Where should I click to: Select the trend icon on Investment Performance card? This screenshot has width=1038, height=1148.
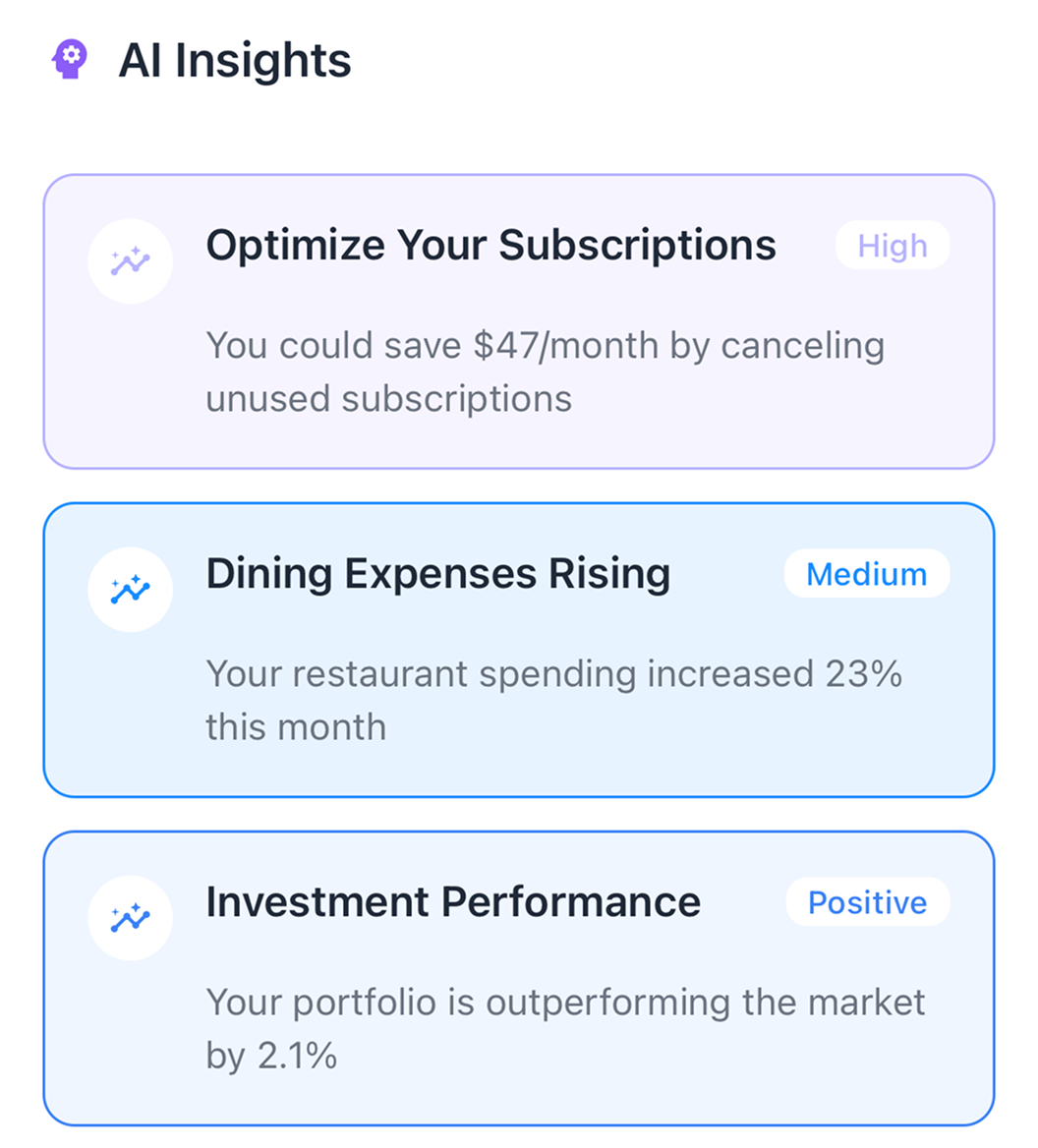tap(131, 917)
